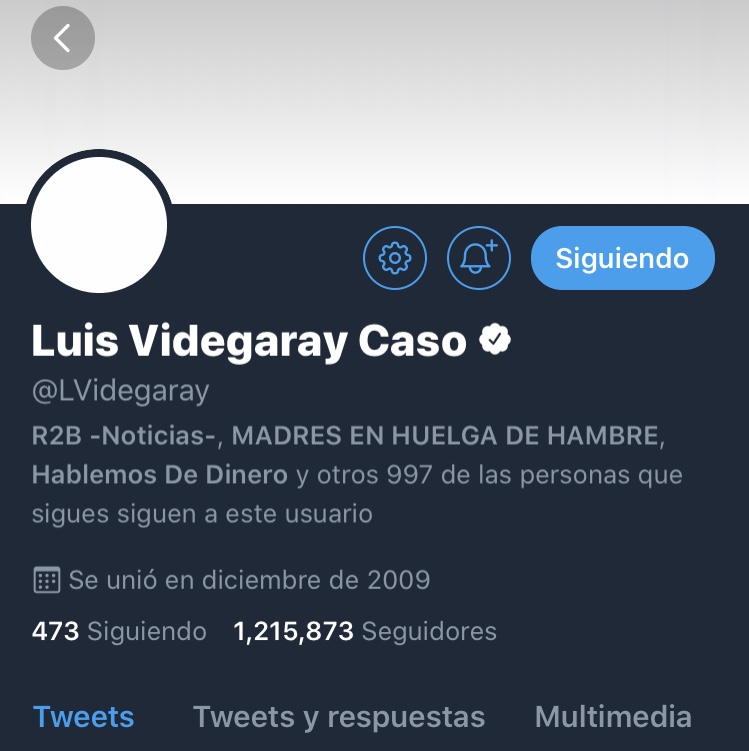
Task: Go back using the top arrow
Action: [x=62, y=38]
